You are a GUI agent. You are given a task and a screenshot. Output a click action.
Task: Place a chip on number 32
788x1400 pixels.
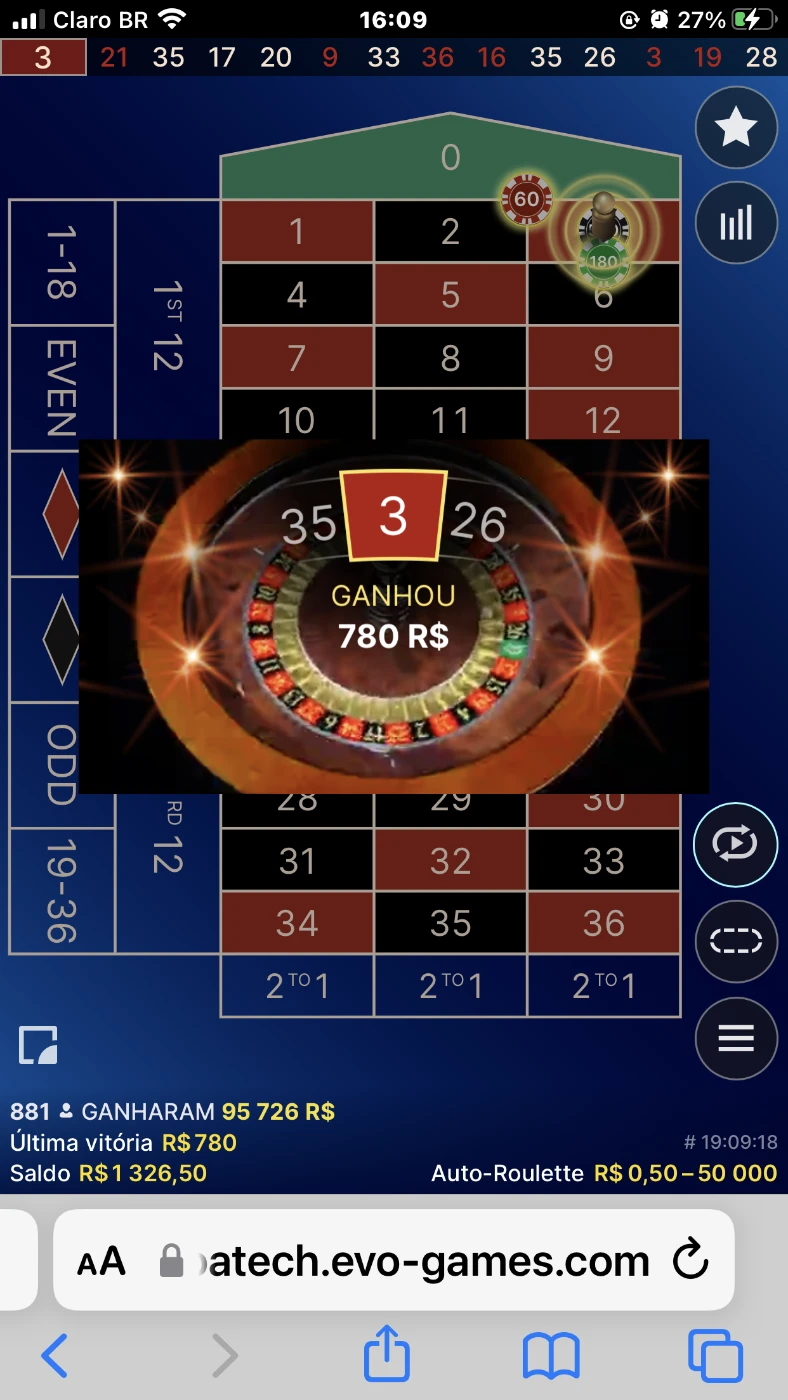450,861
